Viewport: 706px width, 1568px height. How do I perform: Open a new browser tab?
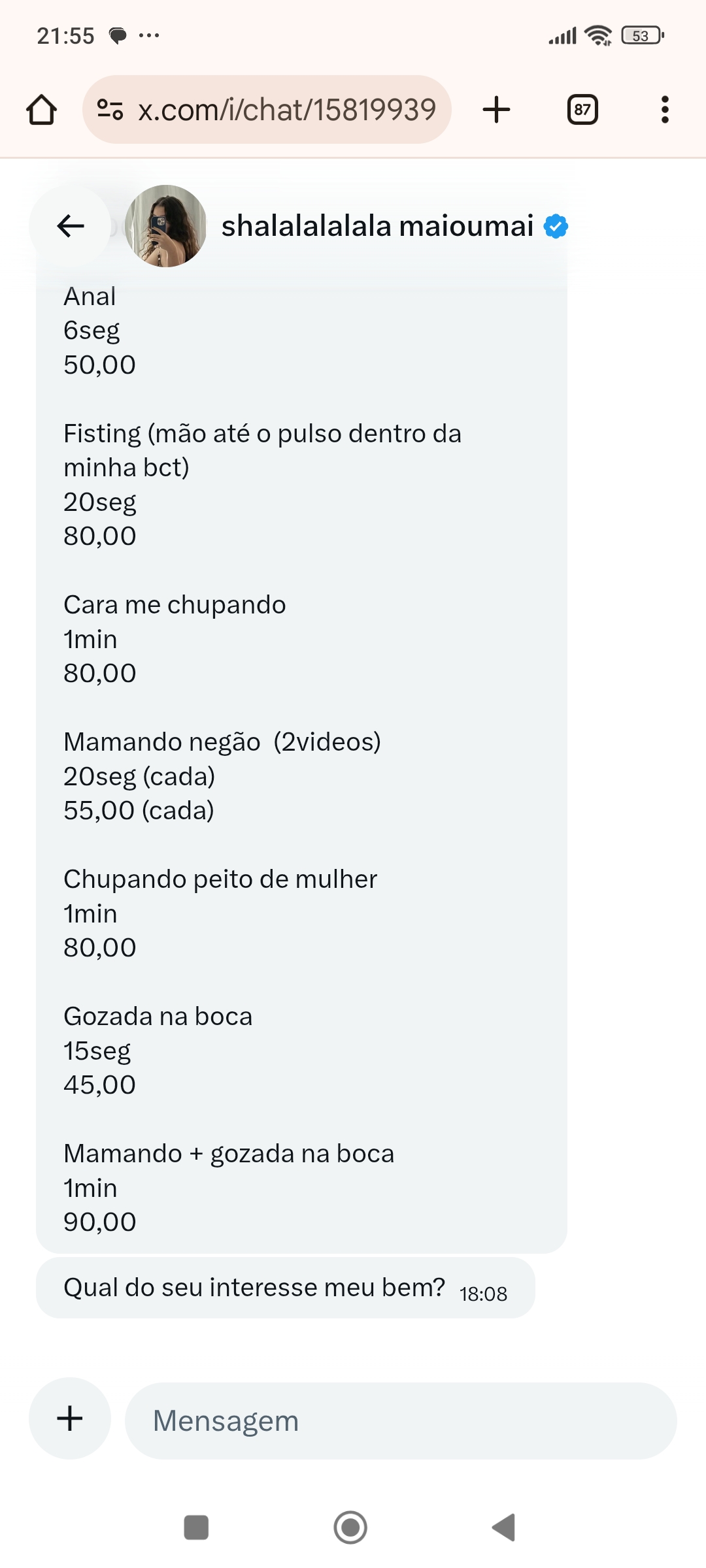pyautogui.click(x=496, y=110)
